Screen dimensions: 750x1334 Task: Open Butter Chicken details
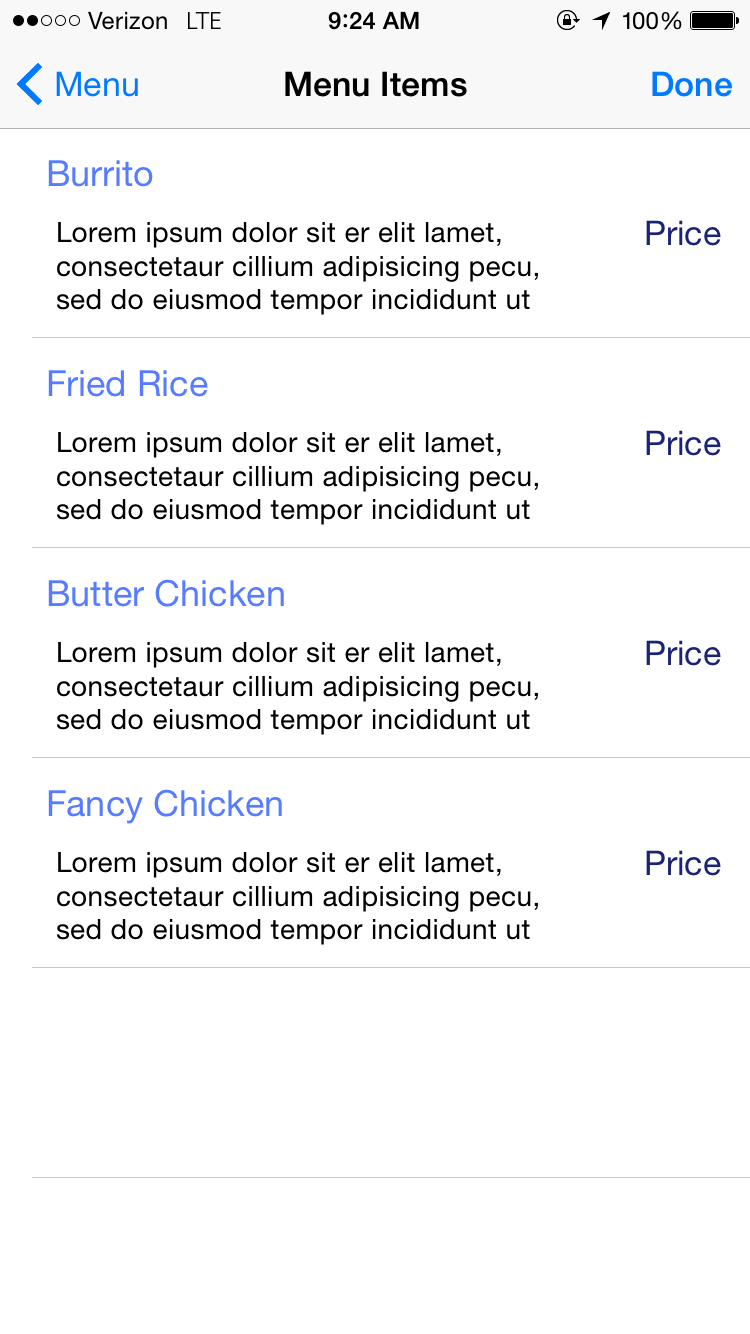(166, 594)
